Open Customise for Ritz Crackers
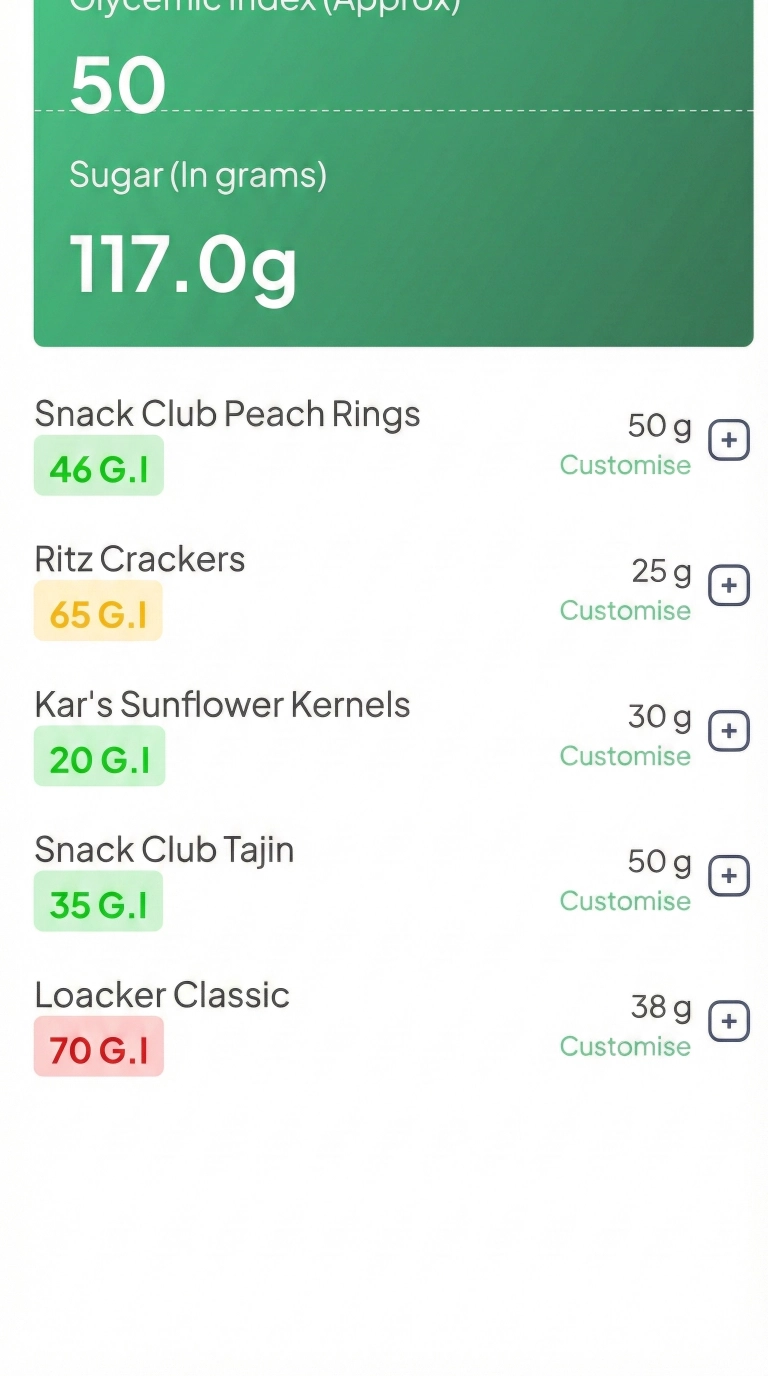Viewport: 768px width, 1376px height. coord(625,610)
